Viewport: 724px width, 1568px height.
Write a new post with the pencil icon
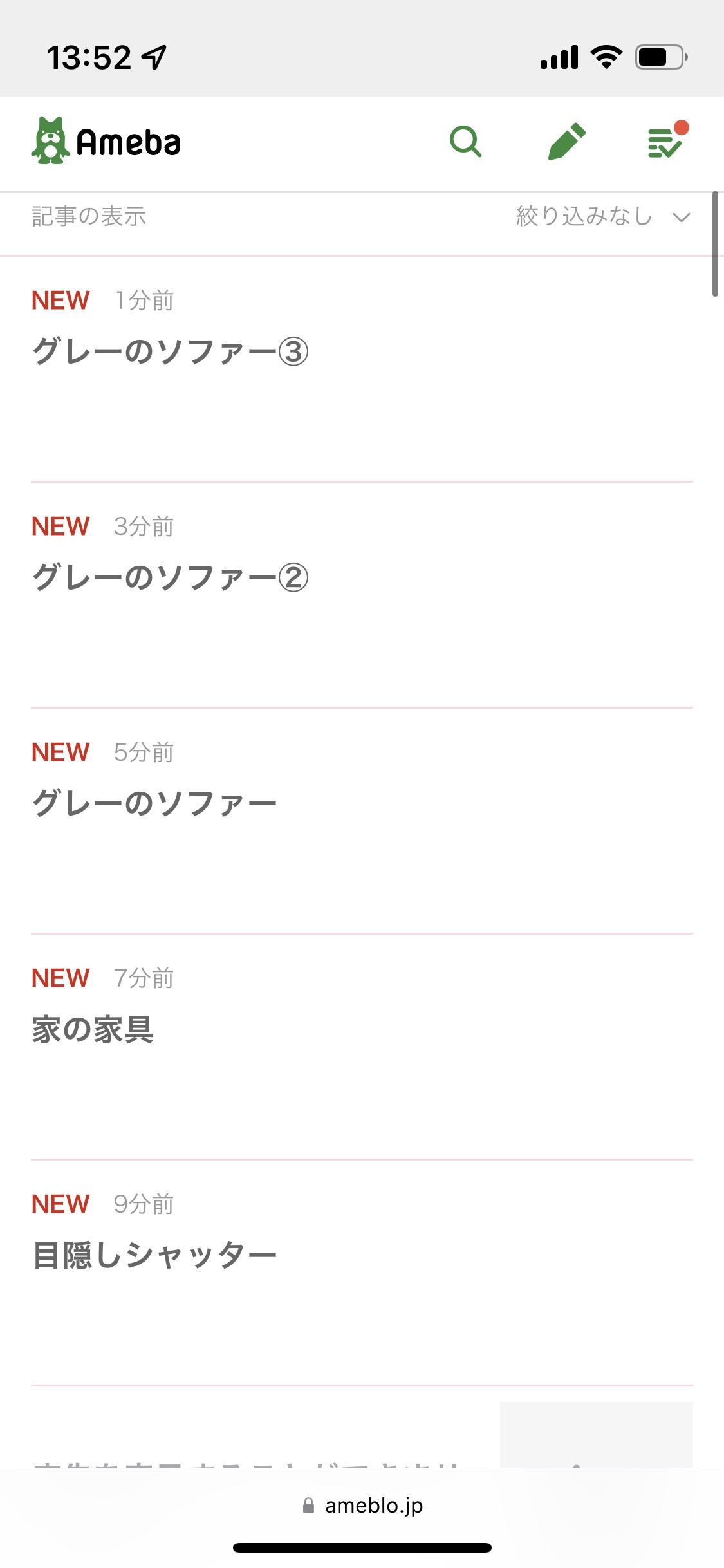click(x=566, y=142)
